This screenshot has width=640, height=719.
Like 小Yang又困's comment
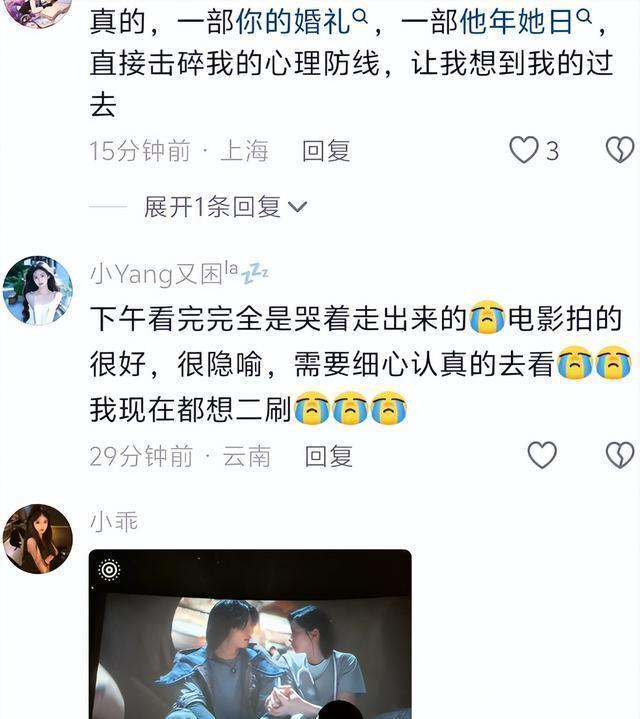(542, 456)
